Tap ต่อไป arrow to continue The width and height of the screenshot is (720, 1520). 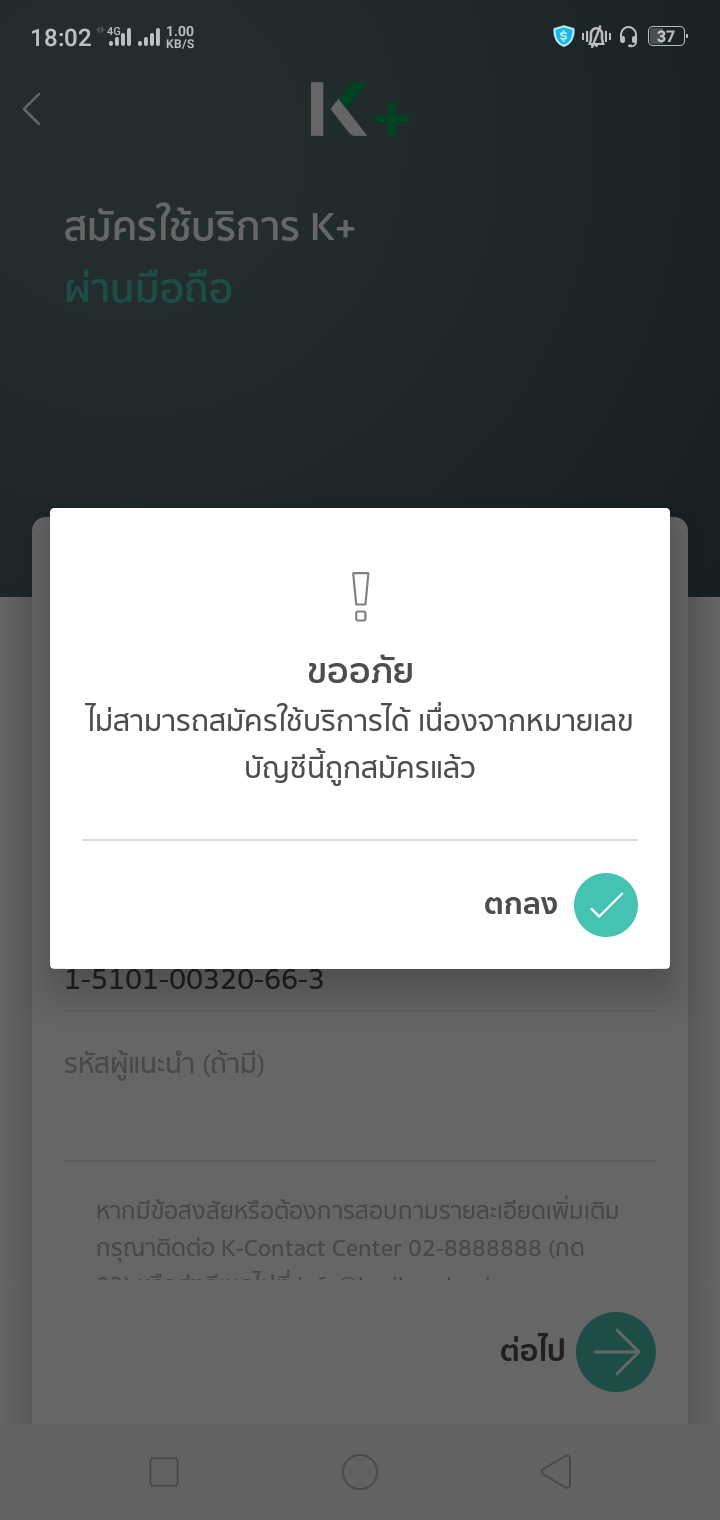point(616,1352)
